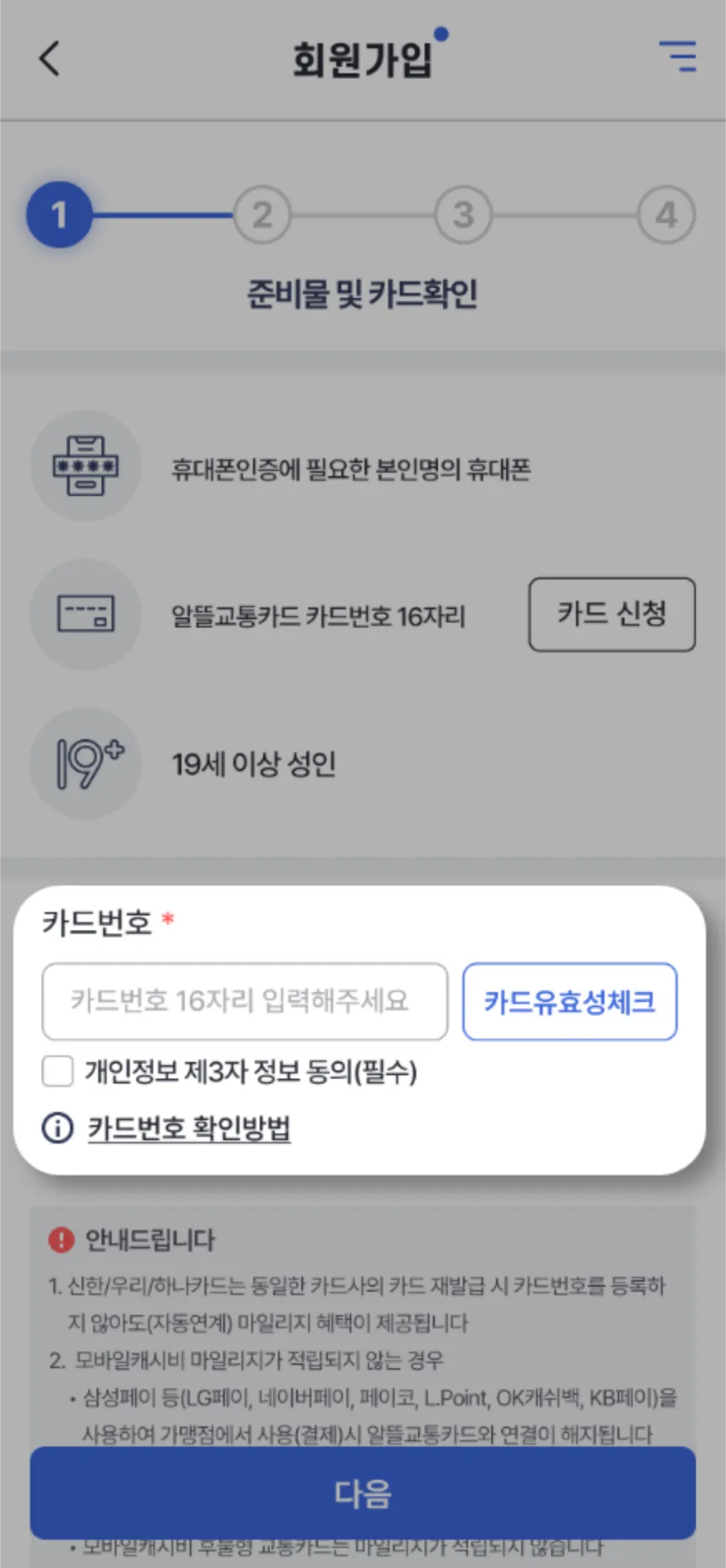
Task: Jump to step 3 of signup
Action: tap(463, 214)
